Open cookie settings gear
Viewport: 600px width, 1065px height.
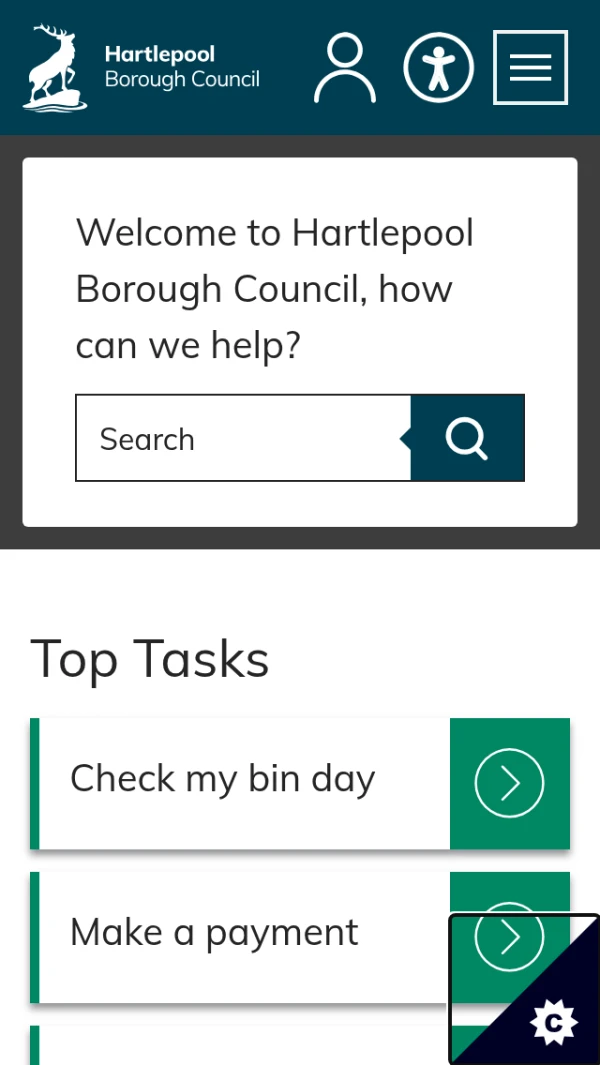pyautogui.click(x=553, y=1022)
